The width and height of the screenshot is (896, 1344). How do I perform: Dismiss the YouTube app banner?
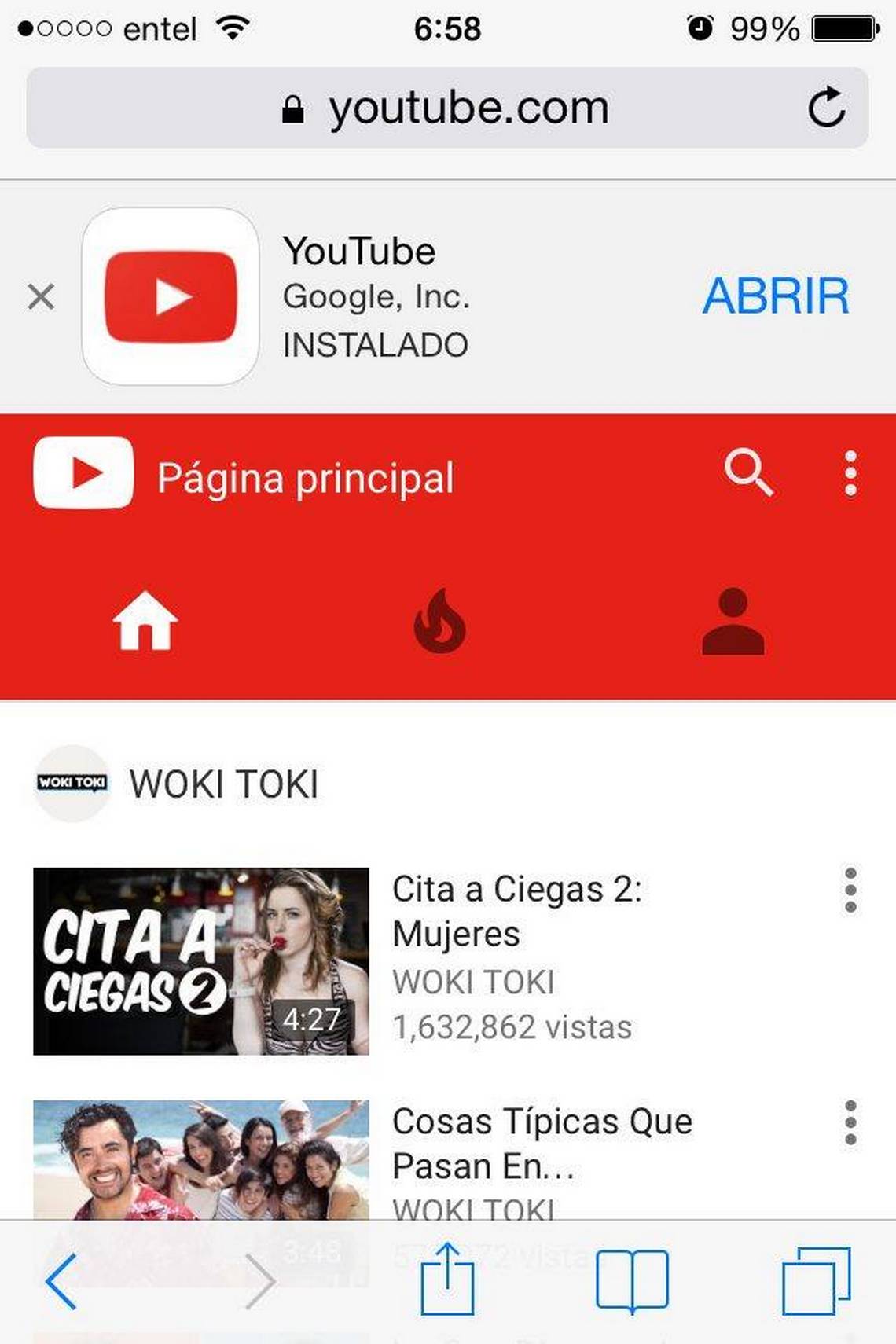pyautogui.click(x=41, y=297)
